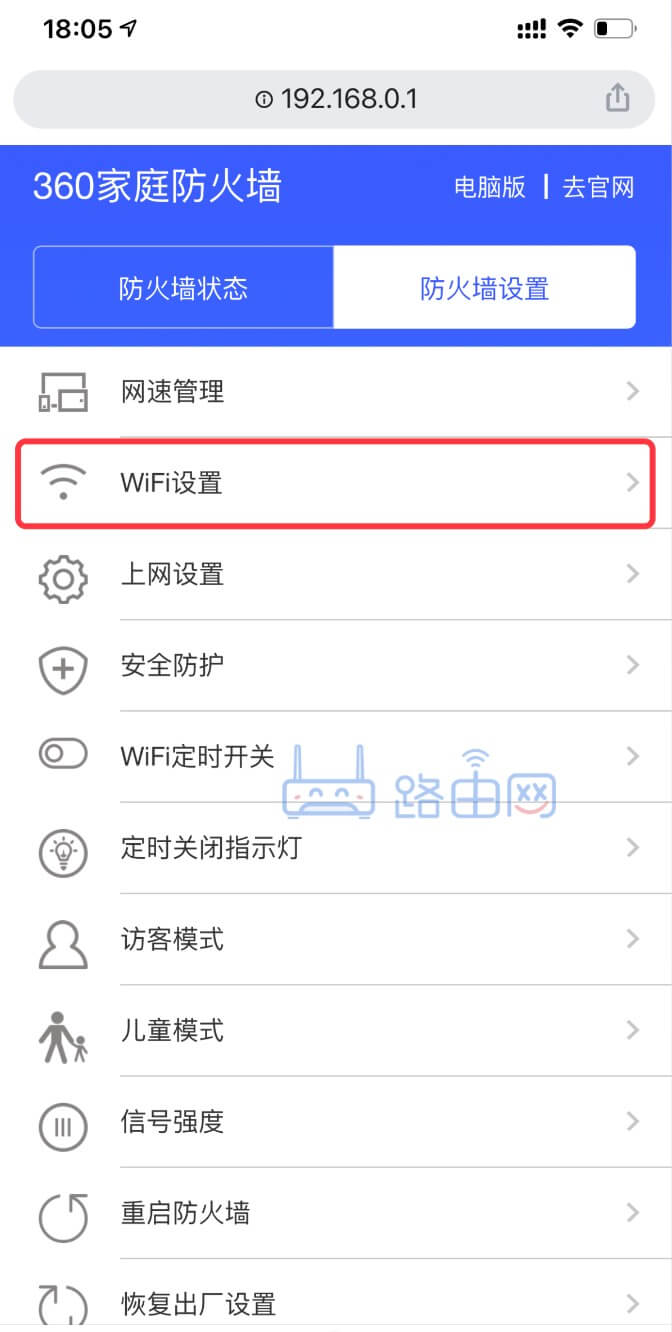Open 信号强度 settings
This screenshot has height=1332, width=672.
(x=336, y=1121)
